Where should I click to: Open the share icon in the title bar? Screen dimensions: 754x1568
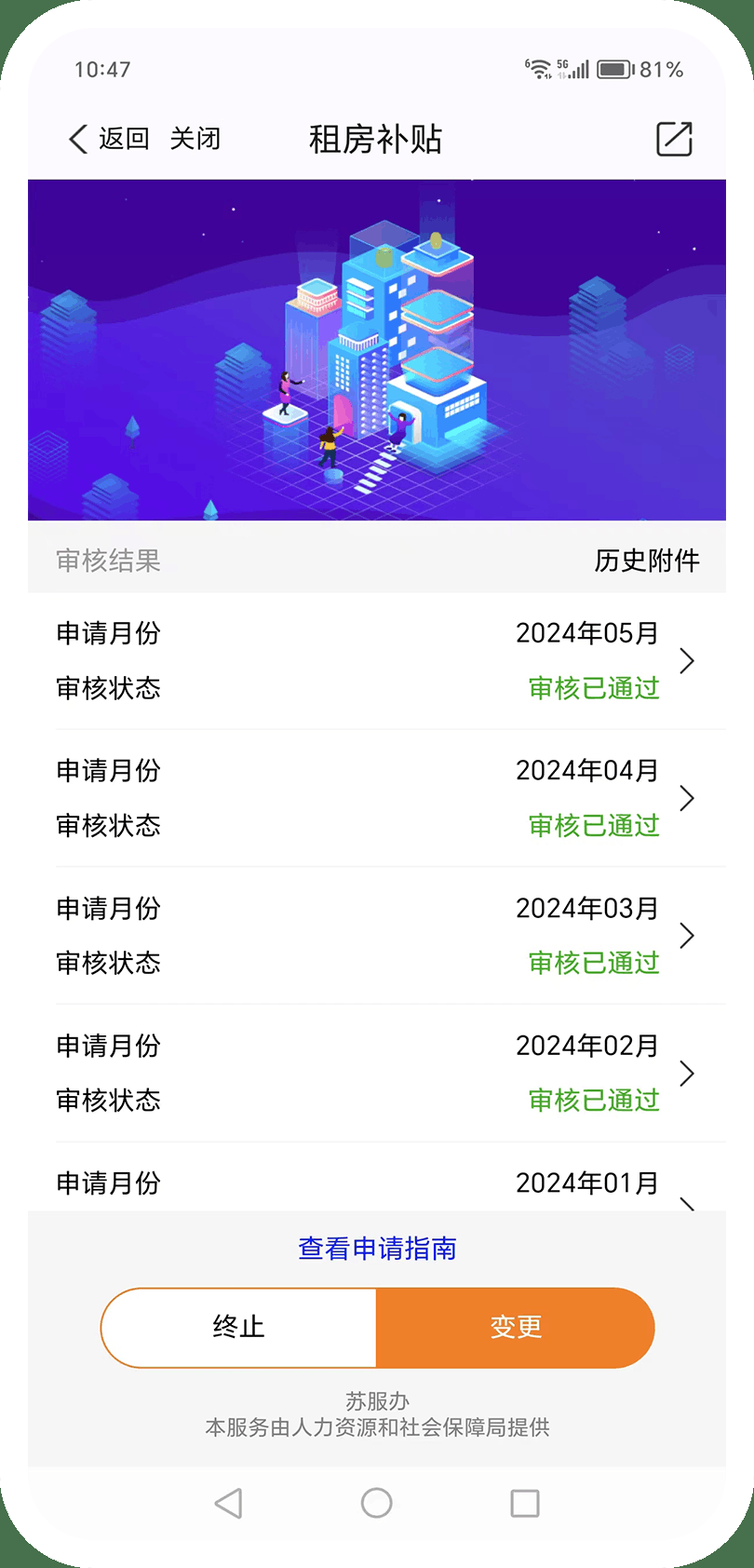coord(674,139)
